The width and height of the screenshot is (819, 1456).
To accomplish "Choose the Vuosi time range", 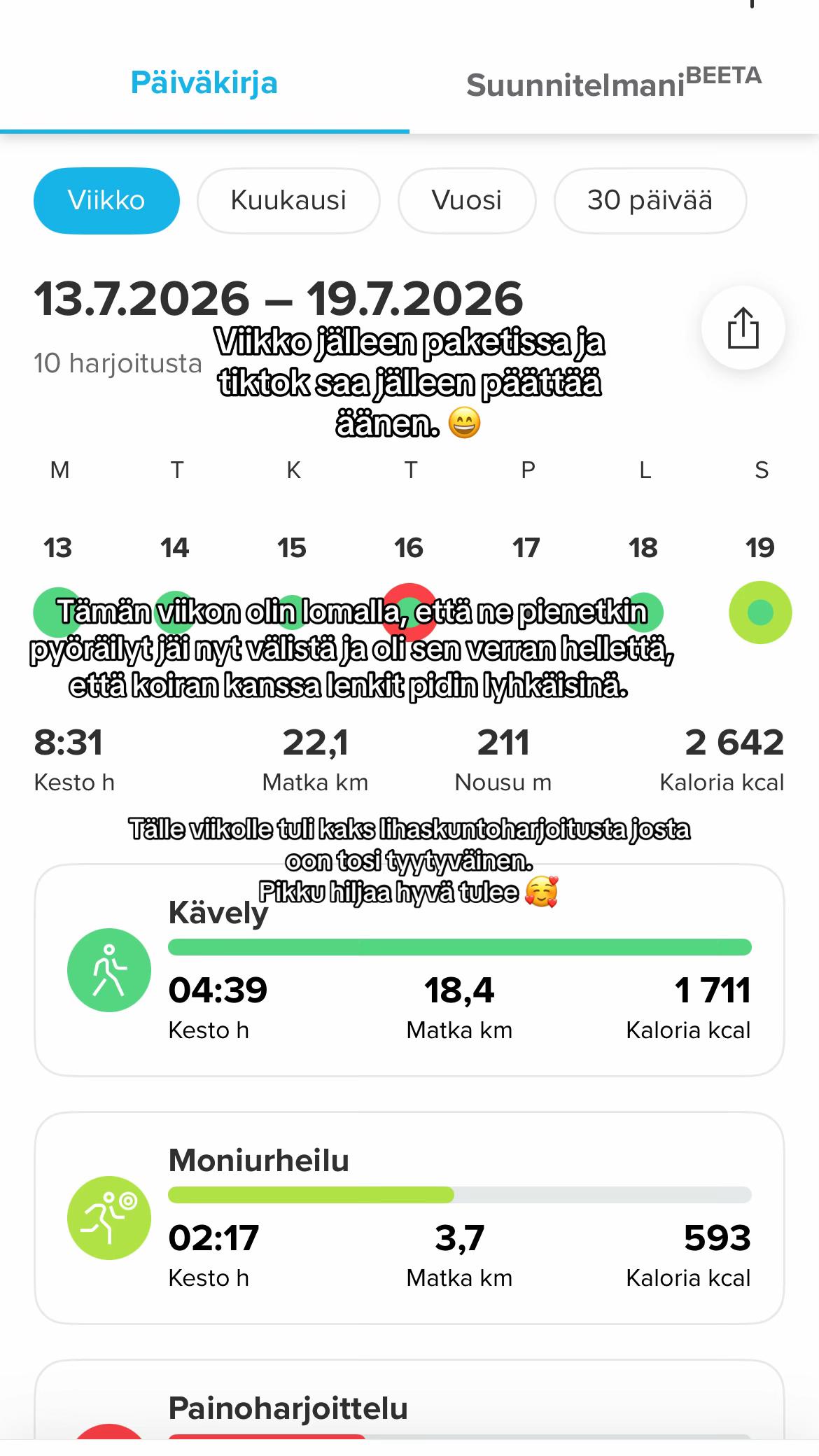I will click(467, 200).
